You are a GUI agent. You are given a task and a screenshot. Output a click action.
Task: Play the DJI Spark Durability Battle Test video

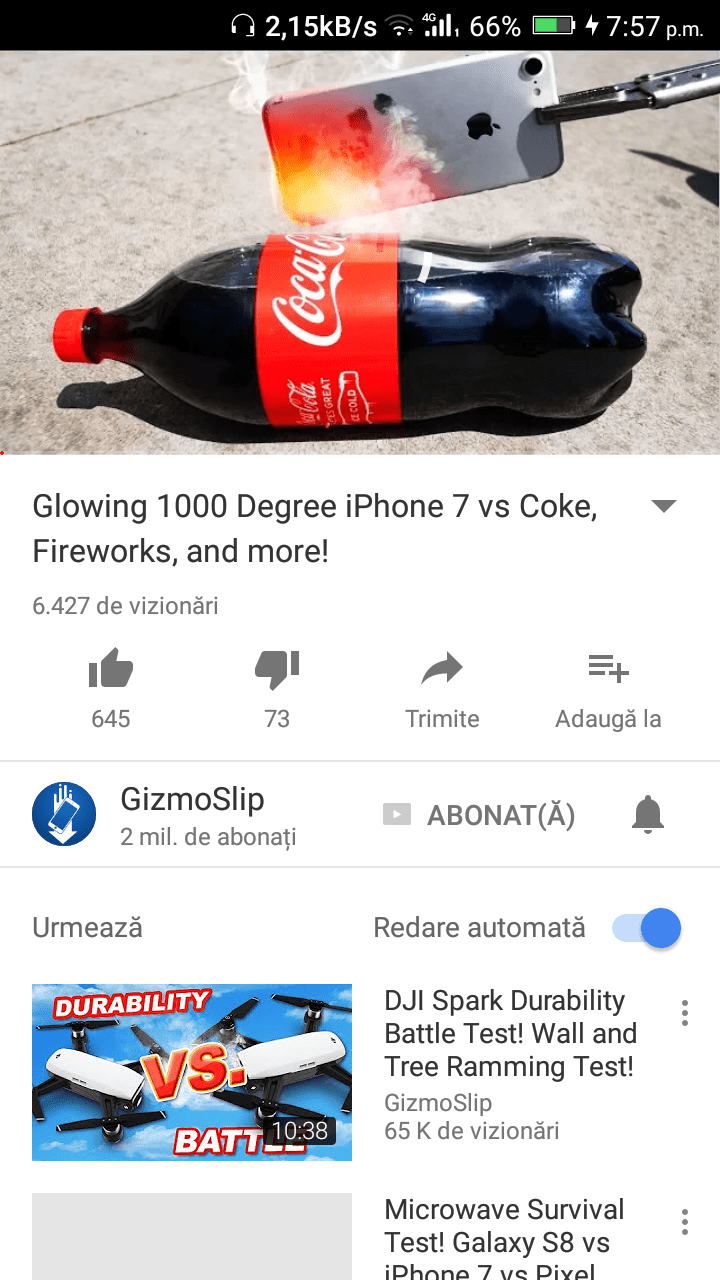[192, 1072]
